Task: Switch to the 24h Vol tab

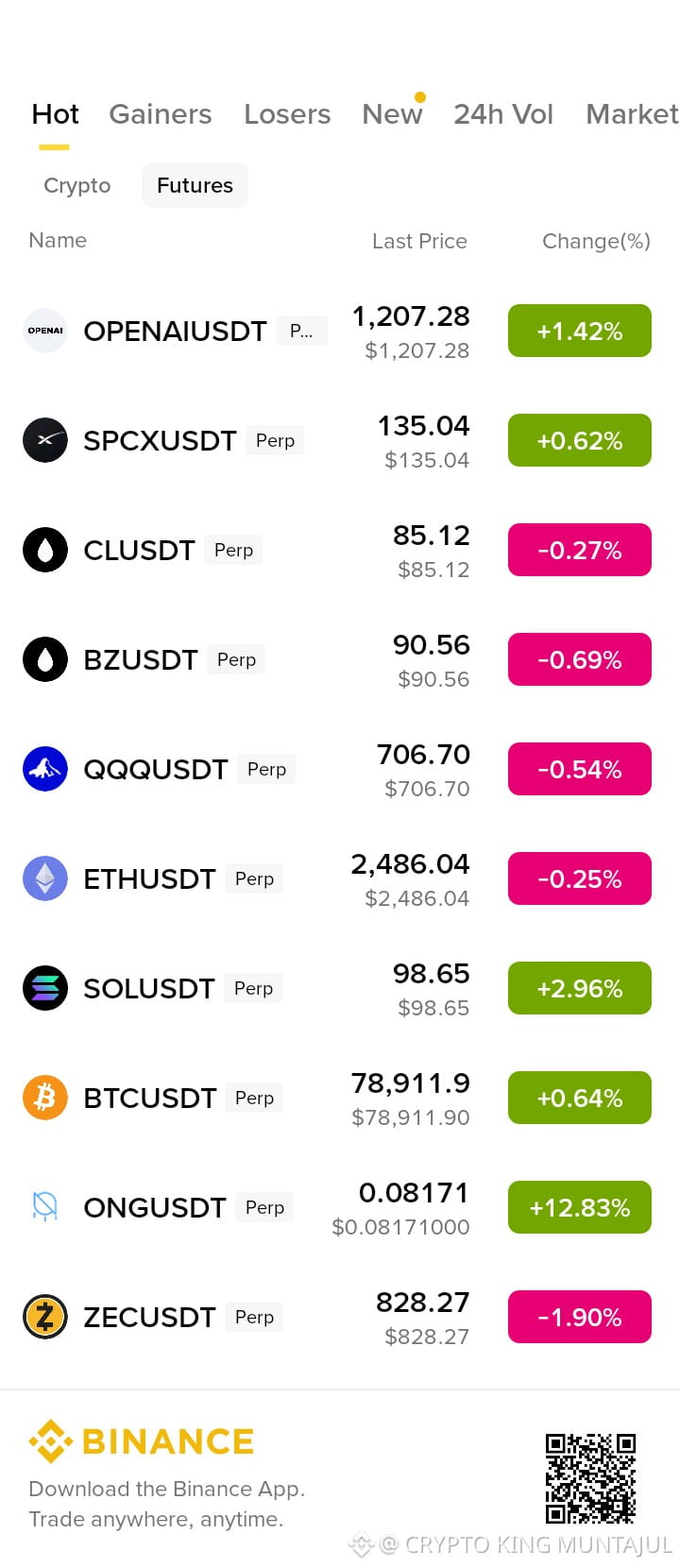Action: [503, 114]
